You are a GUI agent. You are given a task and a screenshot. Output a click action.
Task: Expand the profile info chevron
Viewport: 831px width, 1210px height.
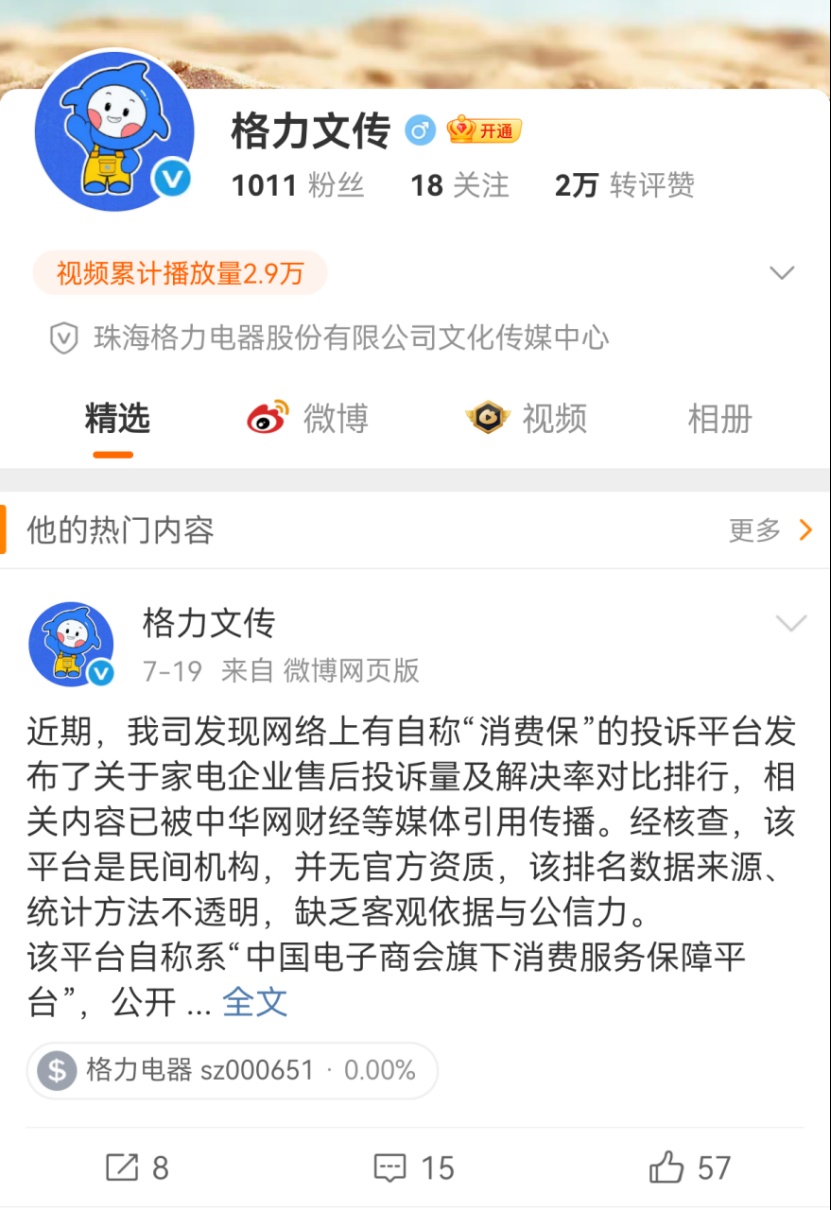[x=781, y=273]
